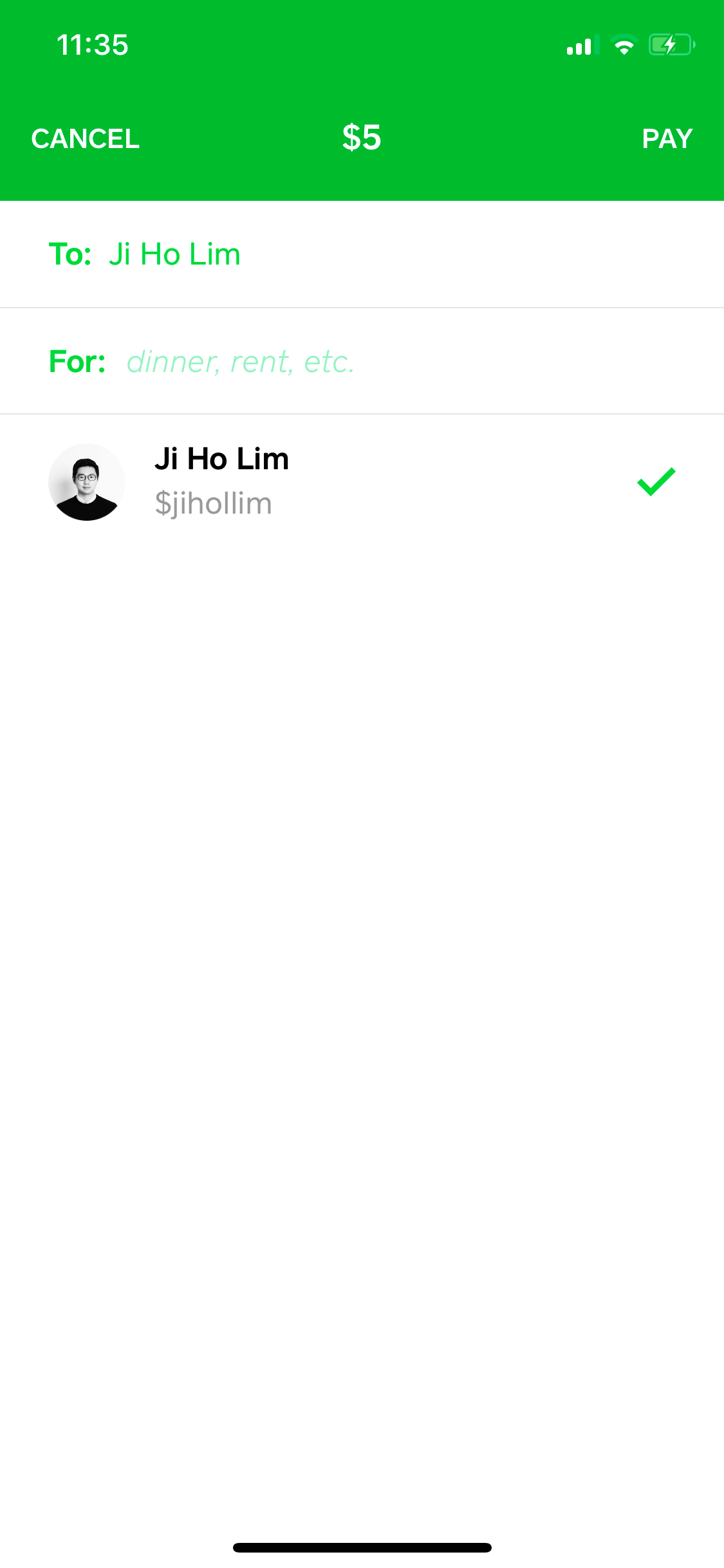Image resolution: width=724 pixels, height=1568 pixels.
Task: Confirm payment with the PAY button
Action: point(667,138)
